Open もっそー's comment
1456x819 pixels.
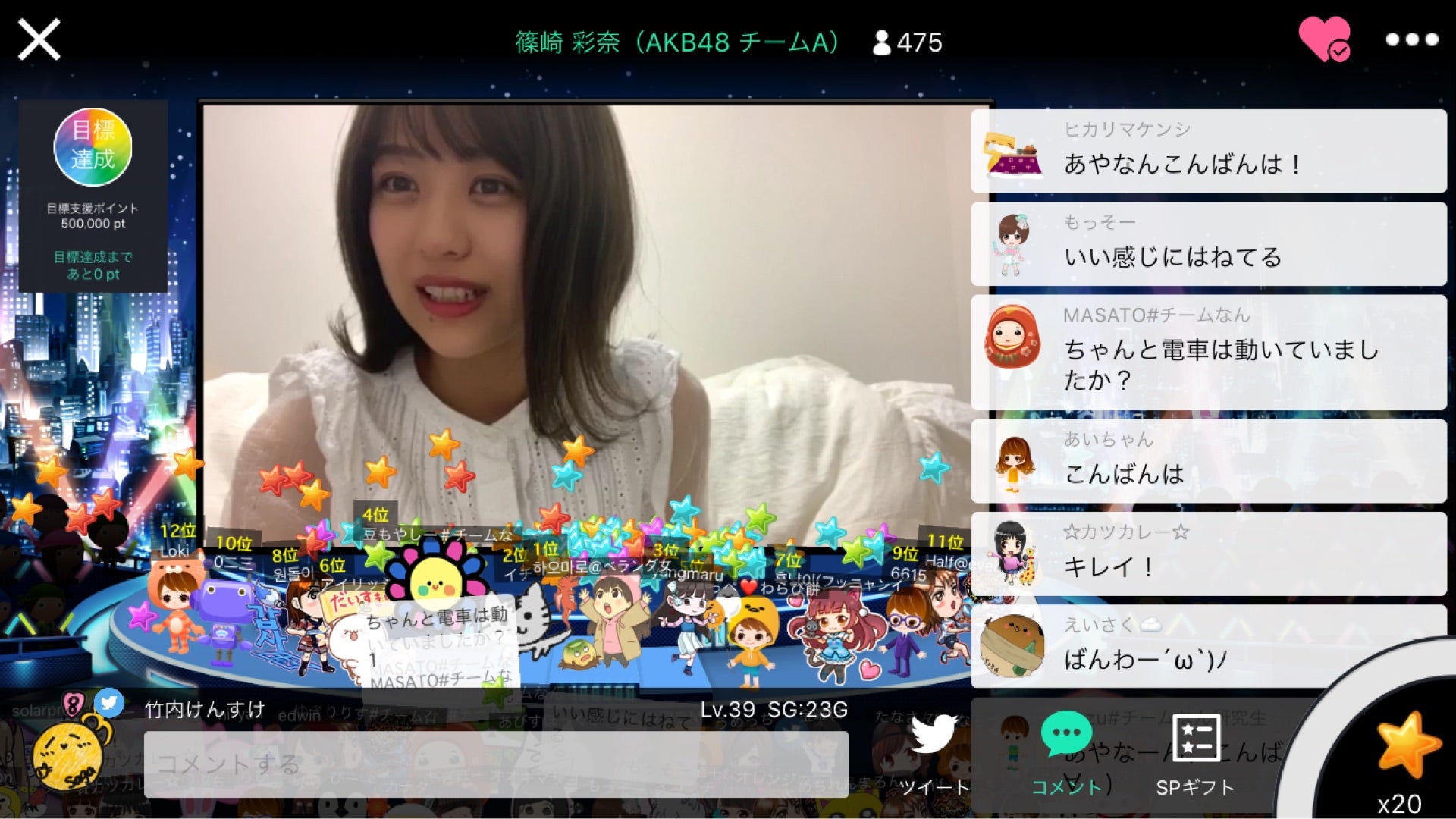[1209, 244]
